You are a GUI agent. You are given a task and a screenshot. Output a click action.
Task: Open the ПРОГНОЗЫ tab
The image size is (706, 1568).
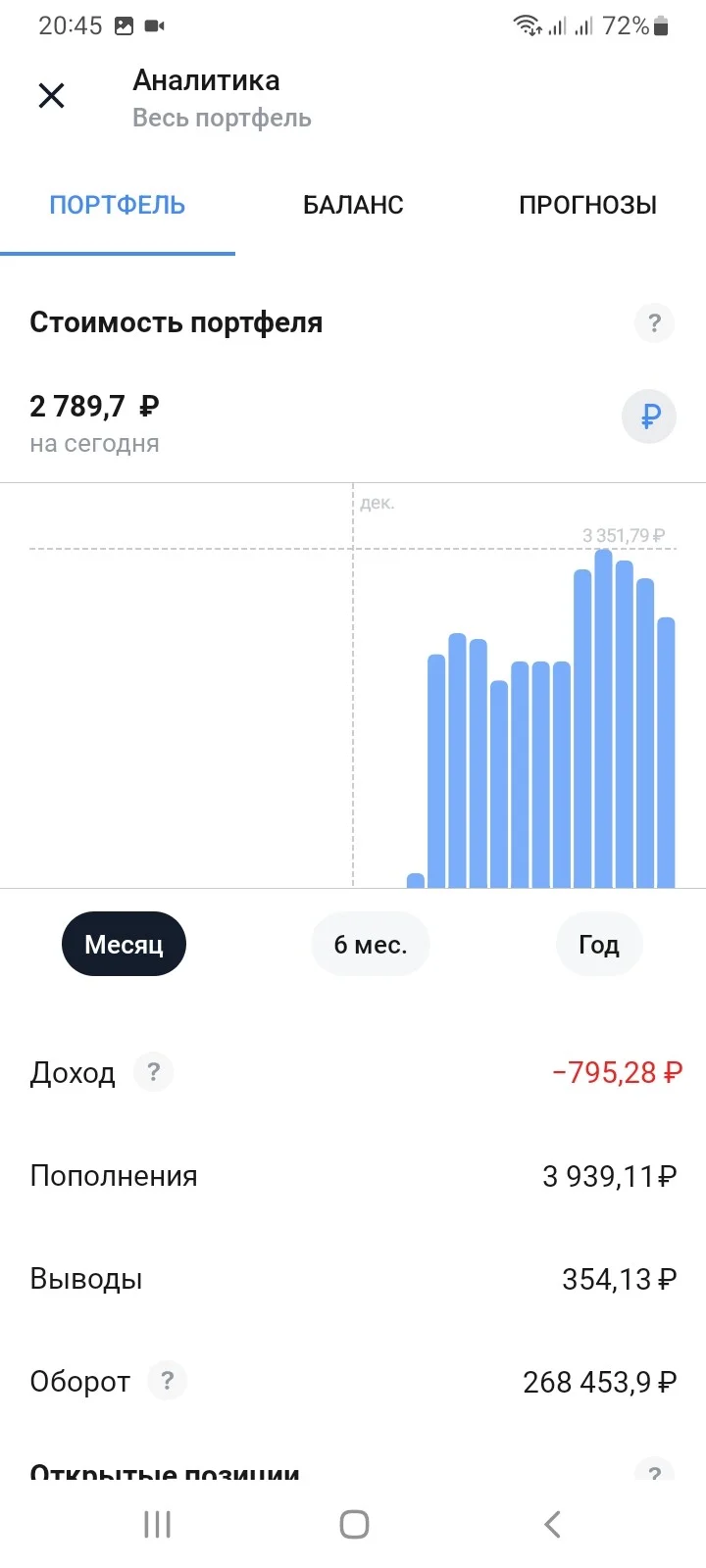pyautogui.click(x=588, y=205)
